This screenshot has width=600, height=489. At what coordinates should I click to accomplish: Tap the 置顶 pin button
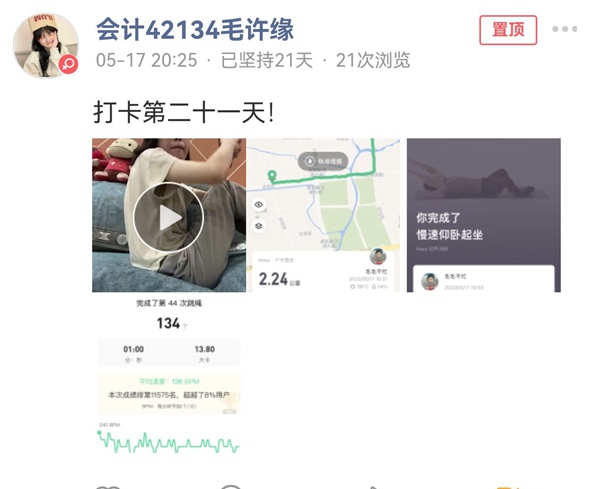click(508, 30)
